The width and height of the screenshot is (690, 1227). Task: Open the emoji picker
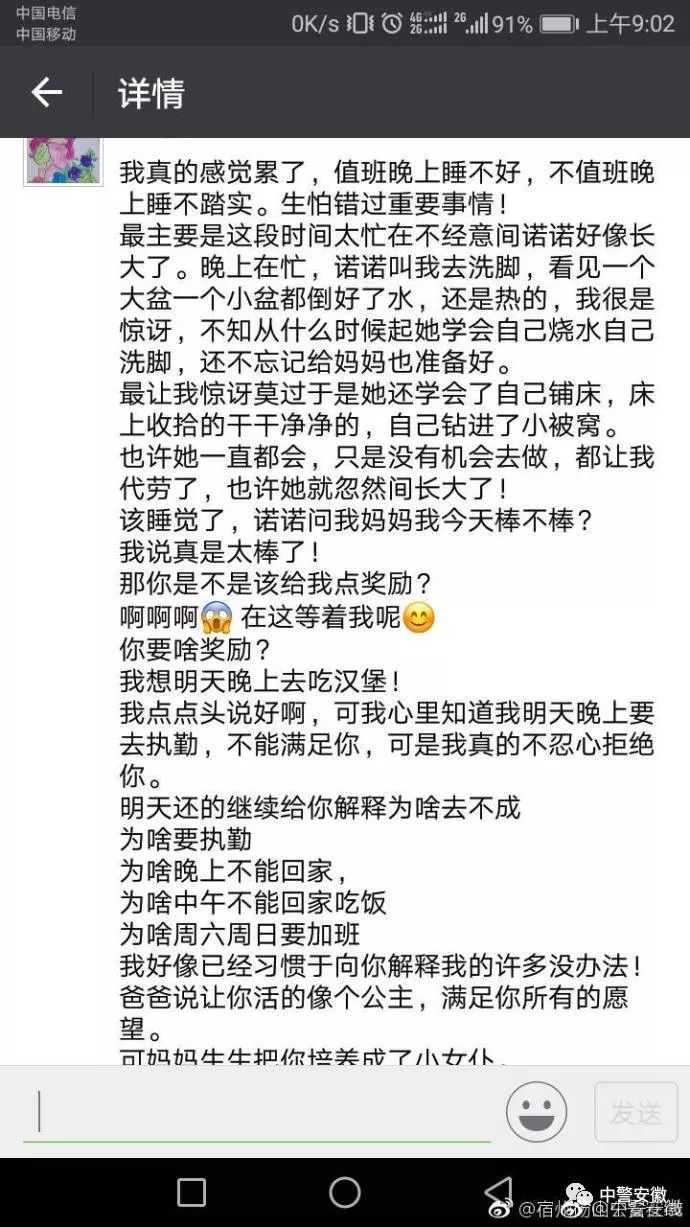536,1112
